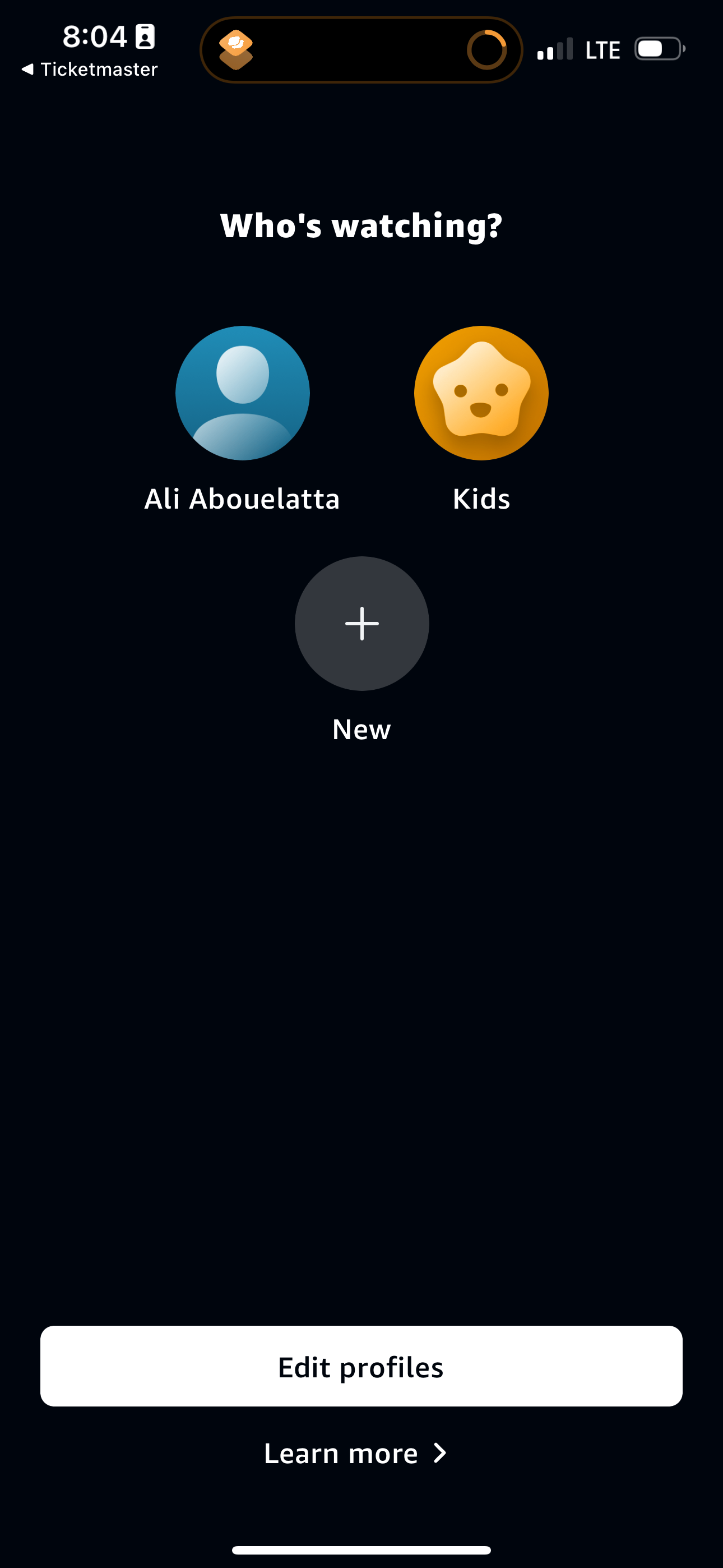Tap the clock showing 8:04
This screenshot has width=723, height=1568.
94,36
